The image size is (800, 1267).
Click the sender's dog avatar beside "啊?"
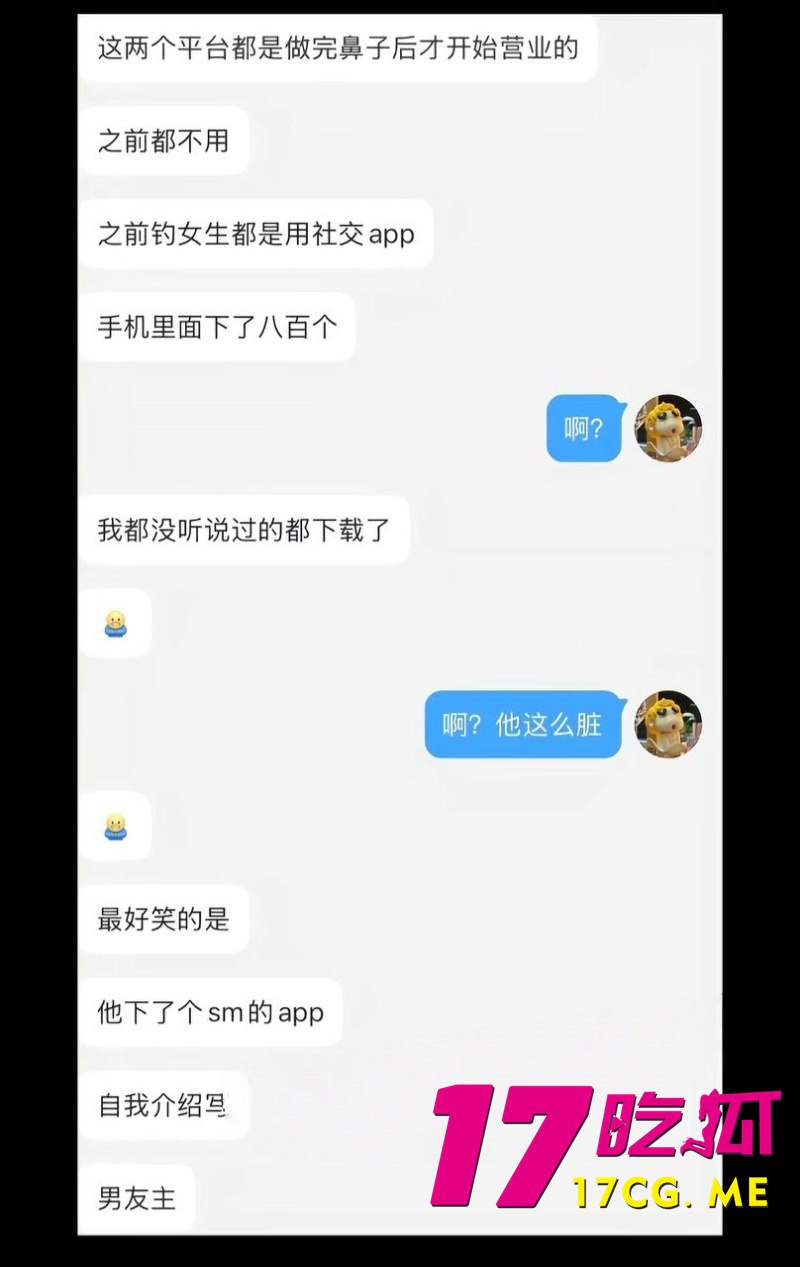pyautogui.click(x=668, y=428)
